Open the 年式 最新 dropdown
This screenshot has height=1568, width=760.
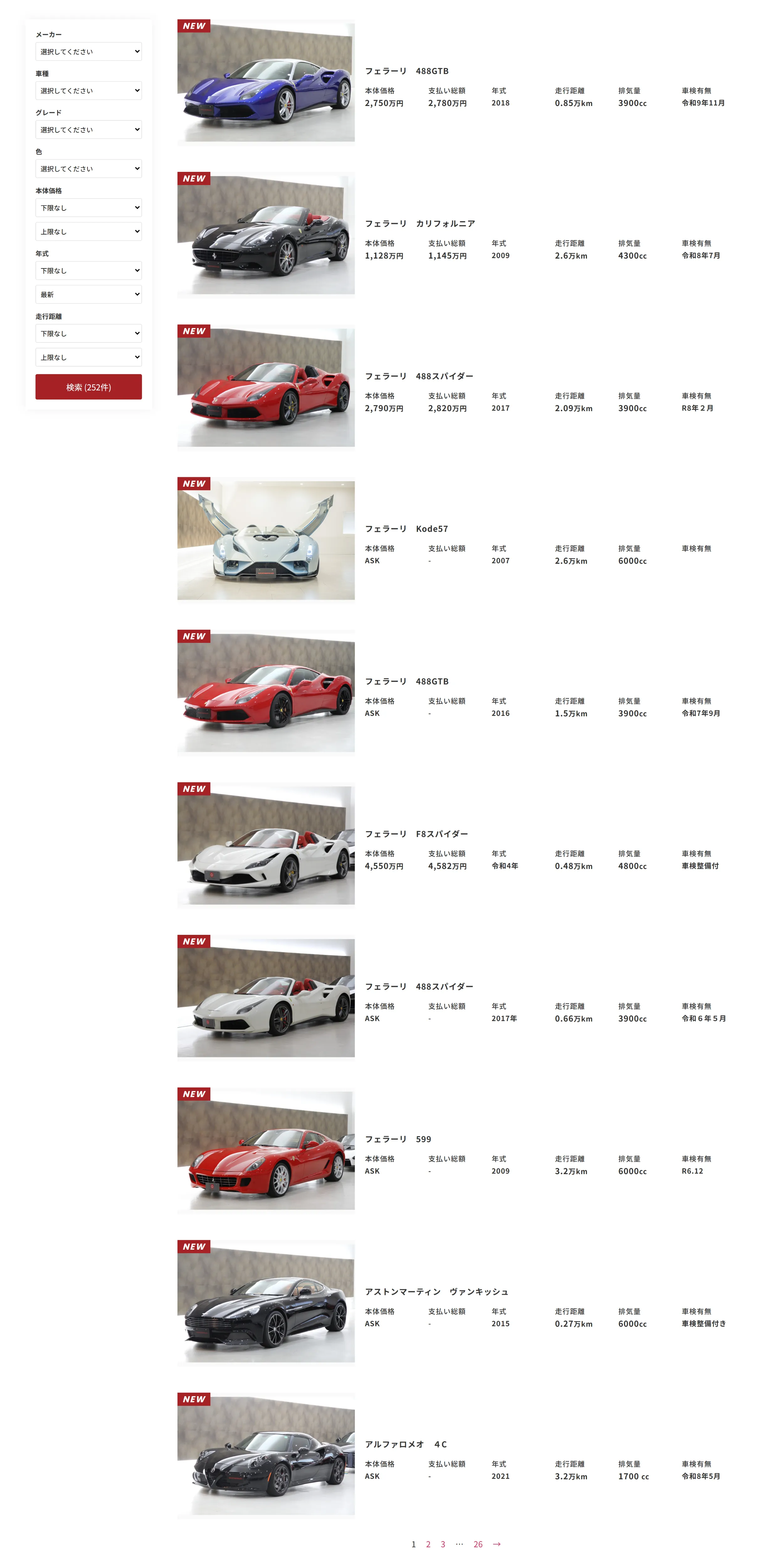(88, 294)
